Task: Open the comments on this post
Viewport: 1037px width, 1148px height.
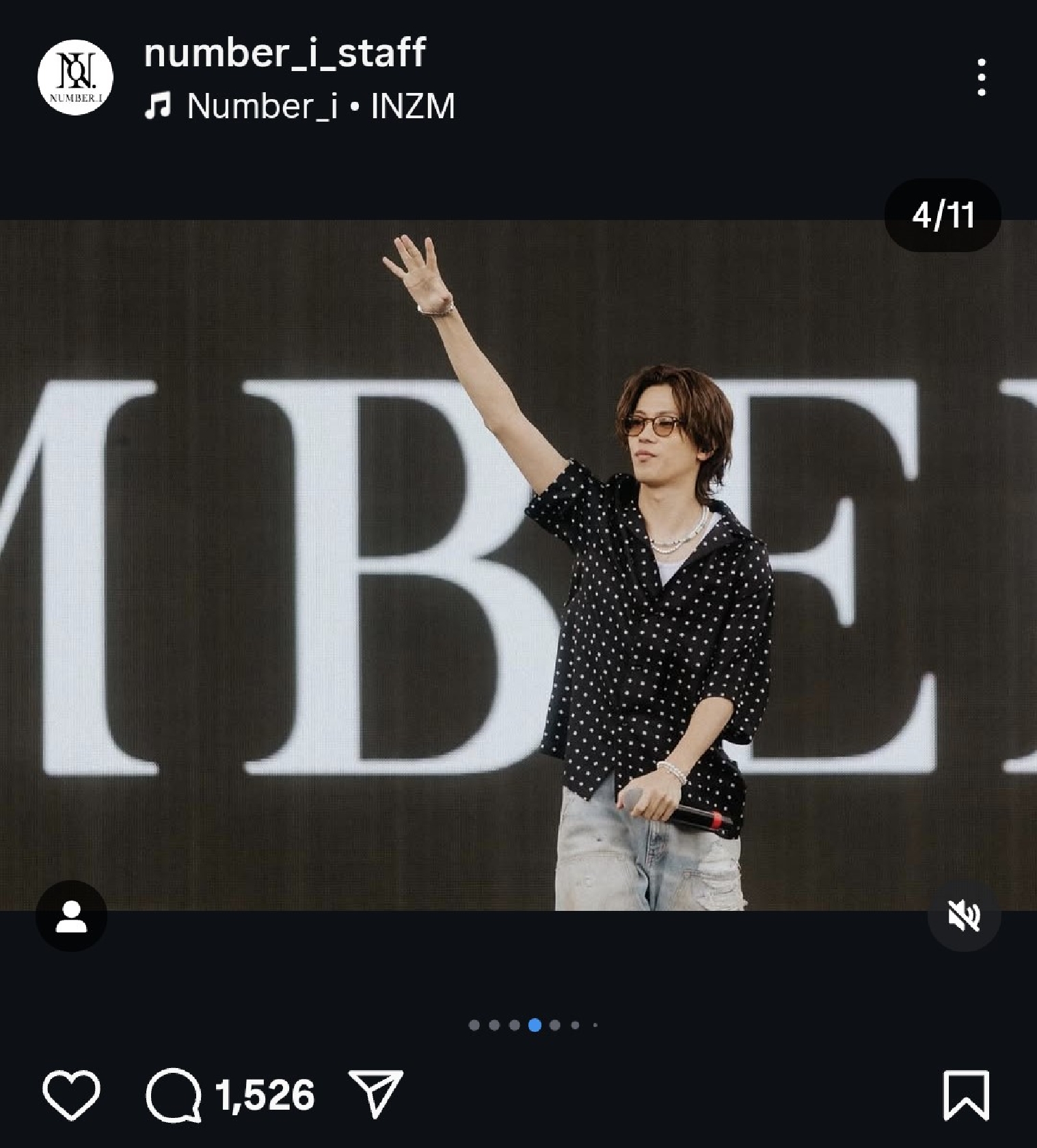Action: [174, 1095]
